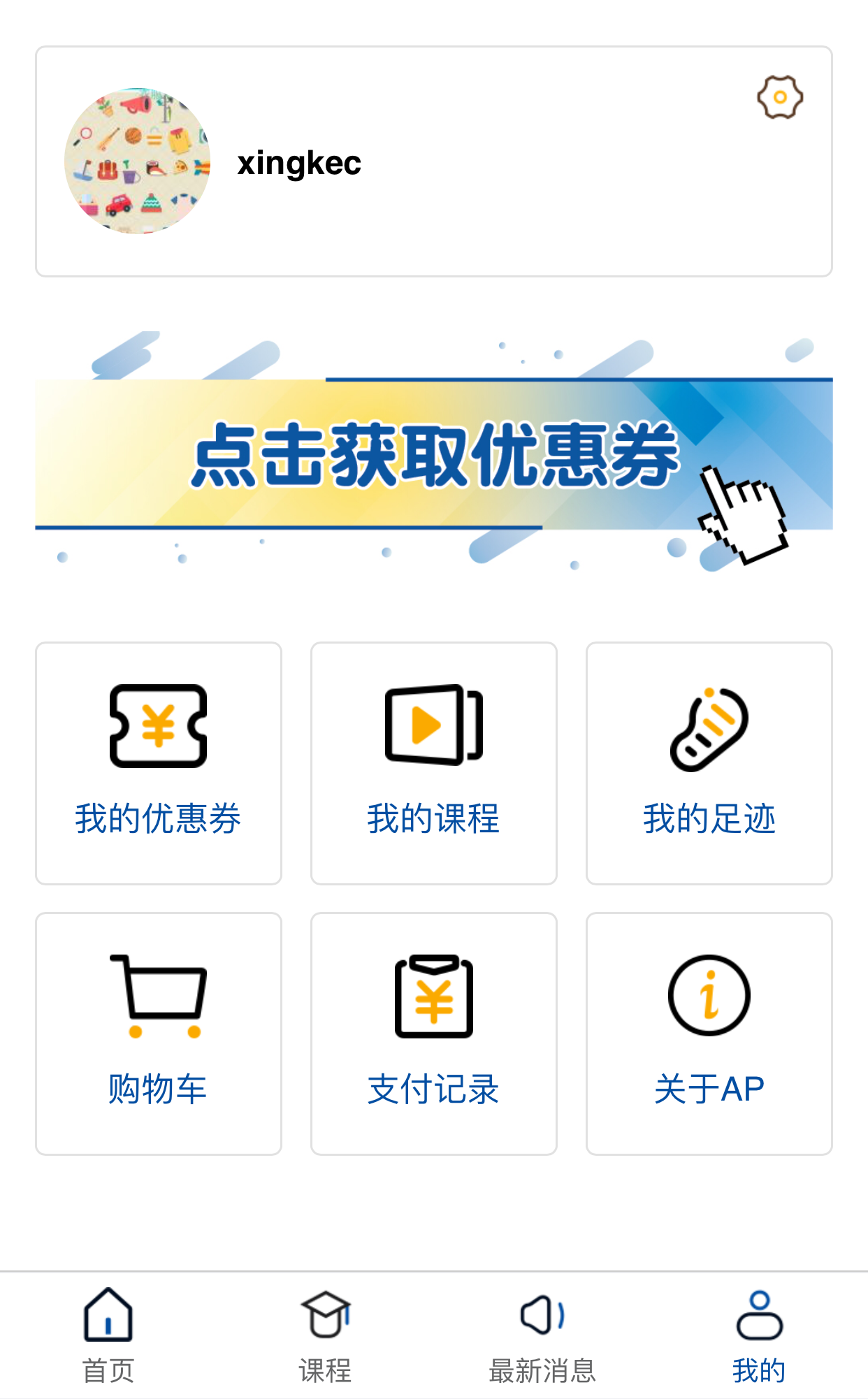Open the 最新消息 tab
868x1399 pixels.
[x=542, y=1336]
